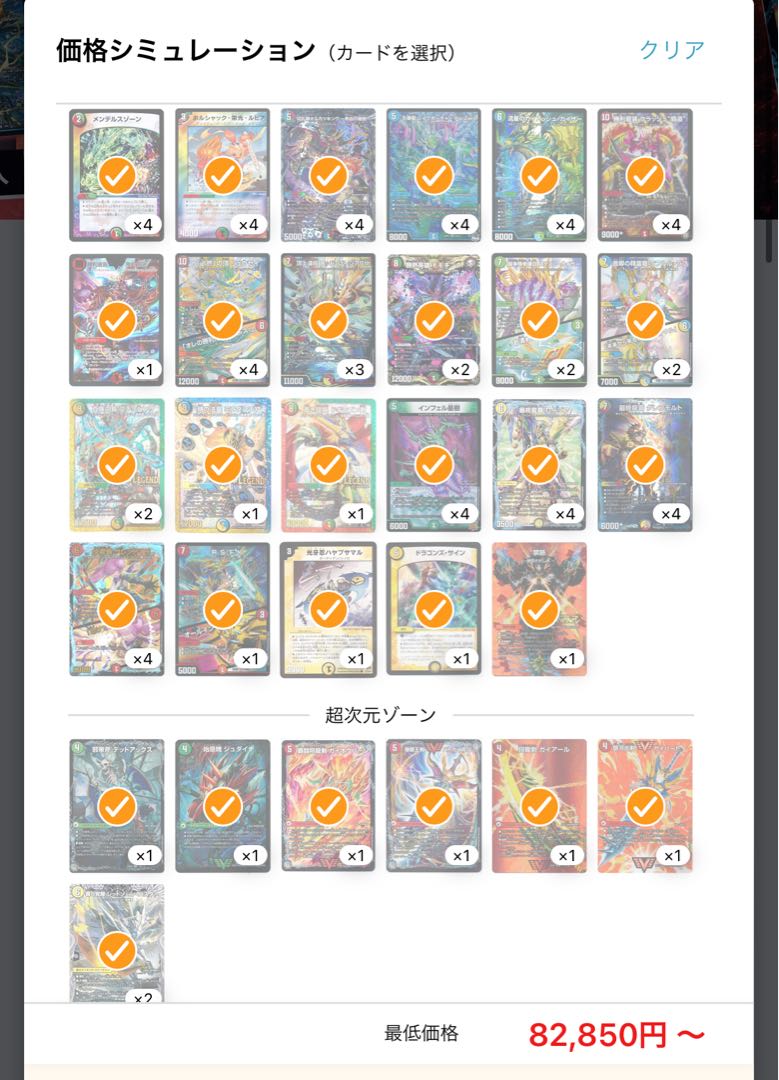This screenshot has height=1080, width=779.
Task: Uncheck the 禁断 card with red background
Action: (539, 609)
